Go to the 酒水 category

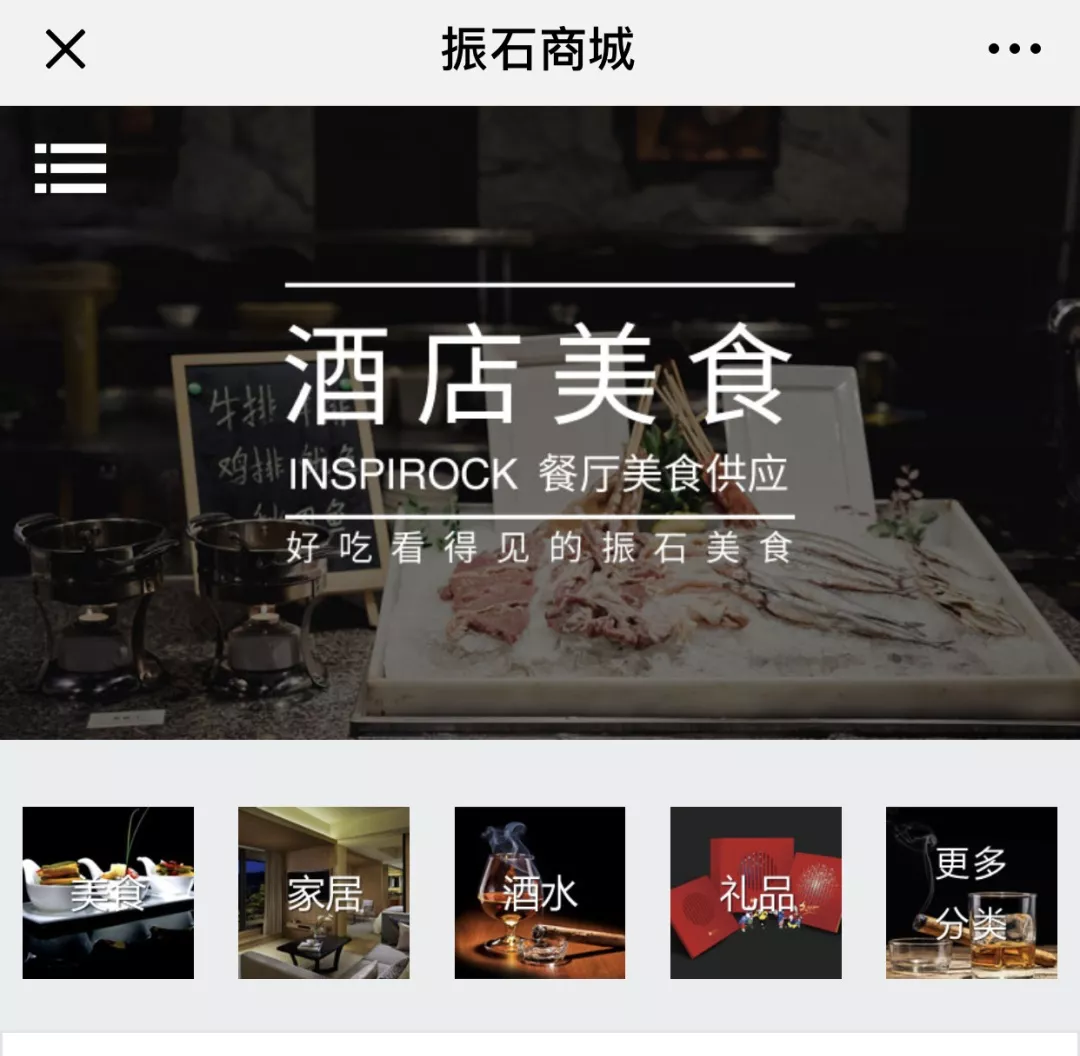tap(540, 892)
